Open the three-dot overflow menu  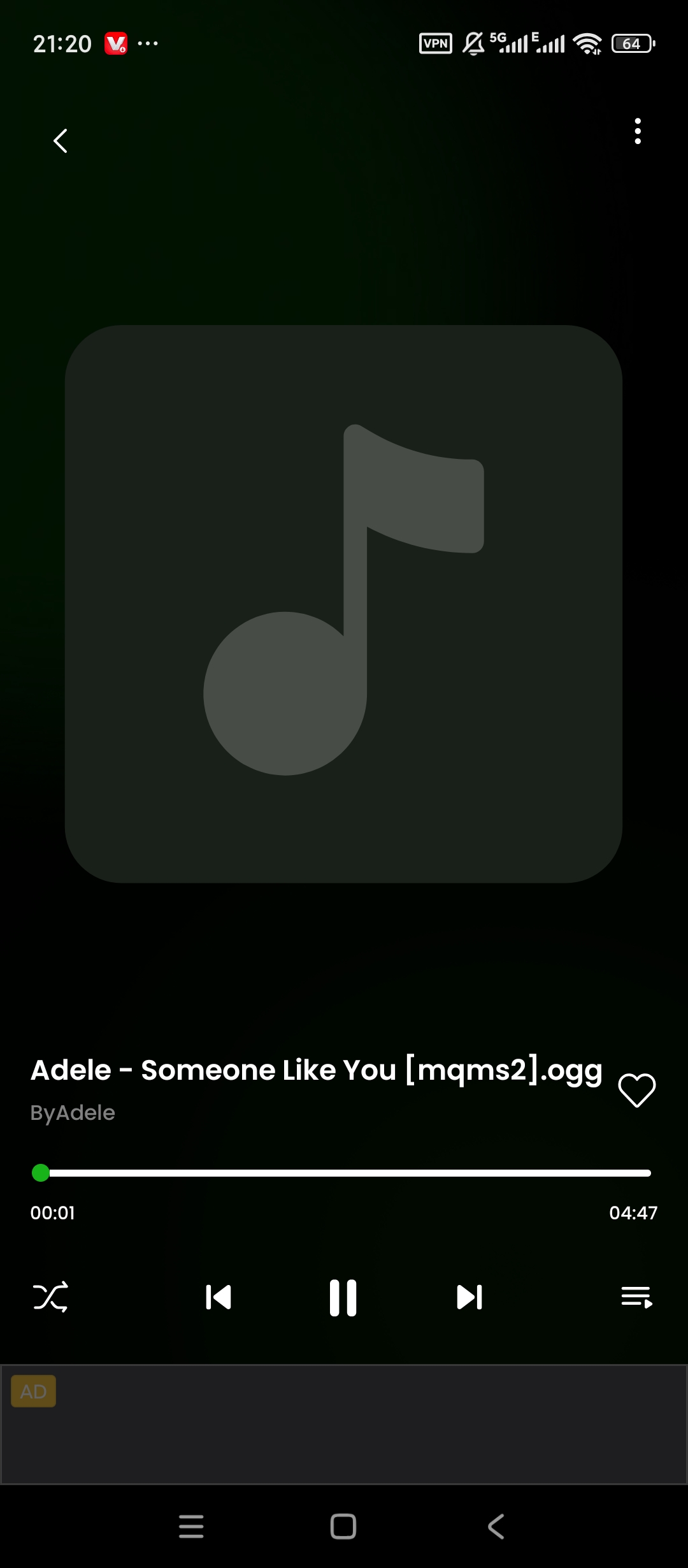(638, 131)
